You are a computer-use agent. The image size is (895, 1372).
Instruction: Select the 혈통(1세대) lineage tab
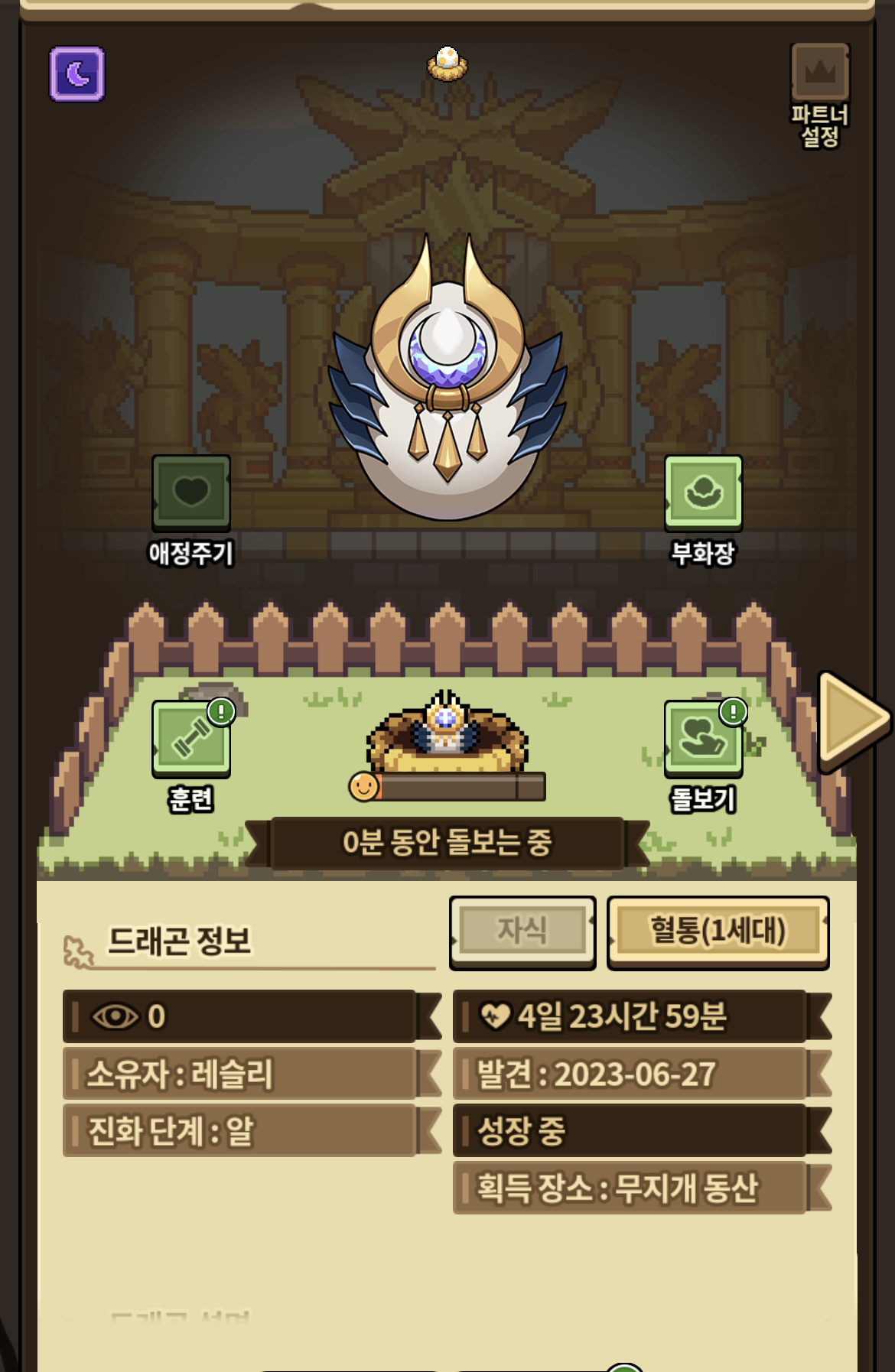click(718, 931)
